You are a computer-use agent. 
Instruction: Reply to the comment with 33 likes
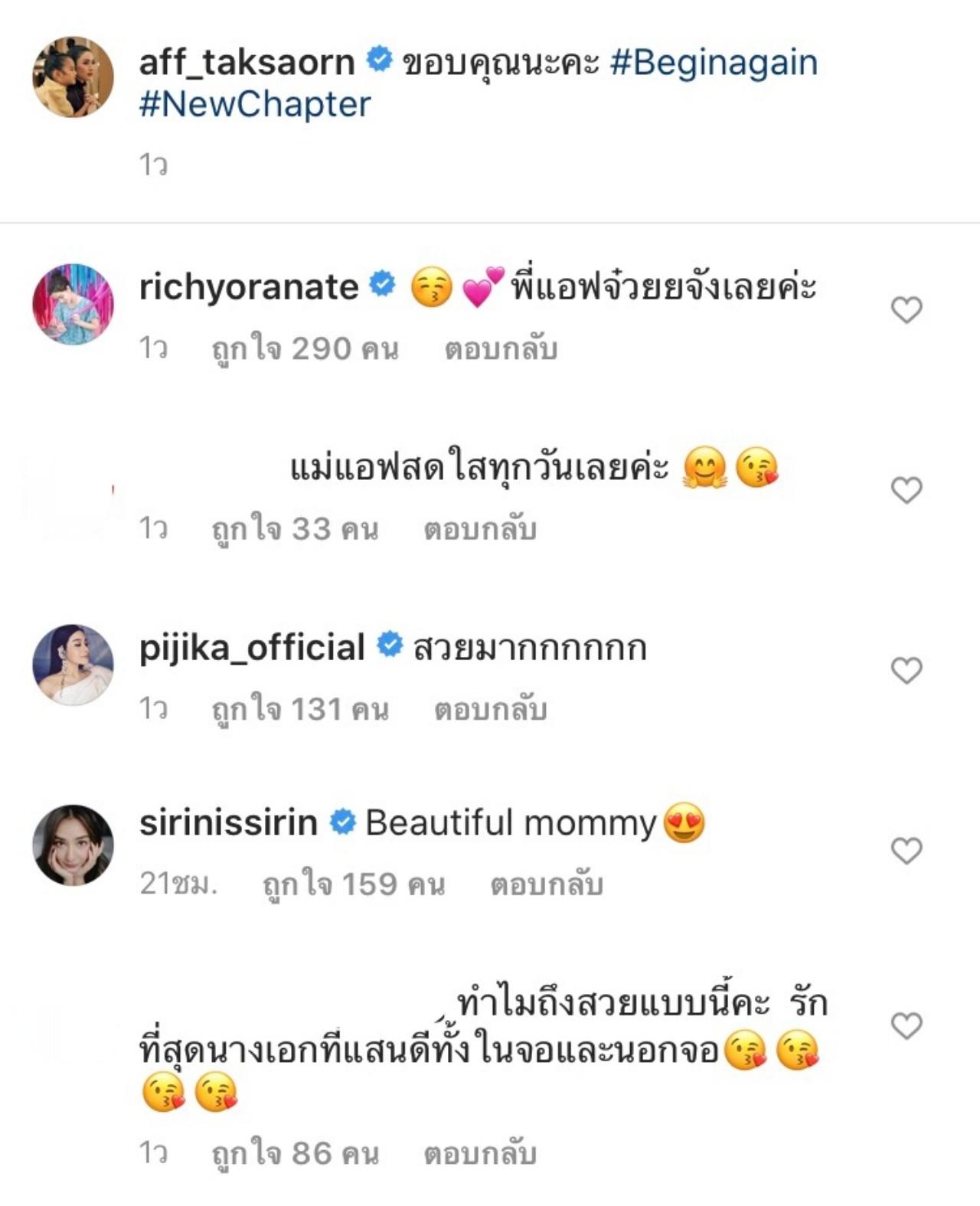(480, 529)
